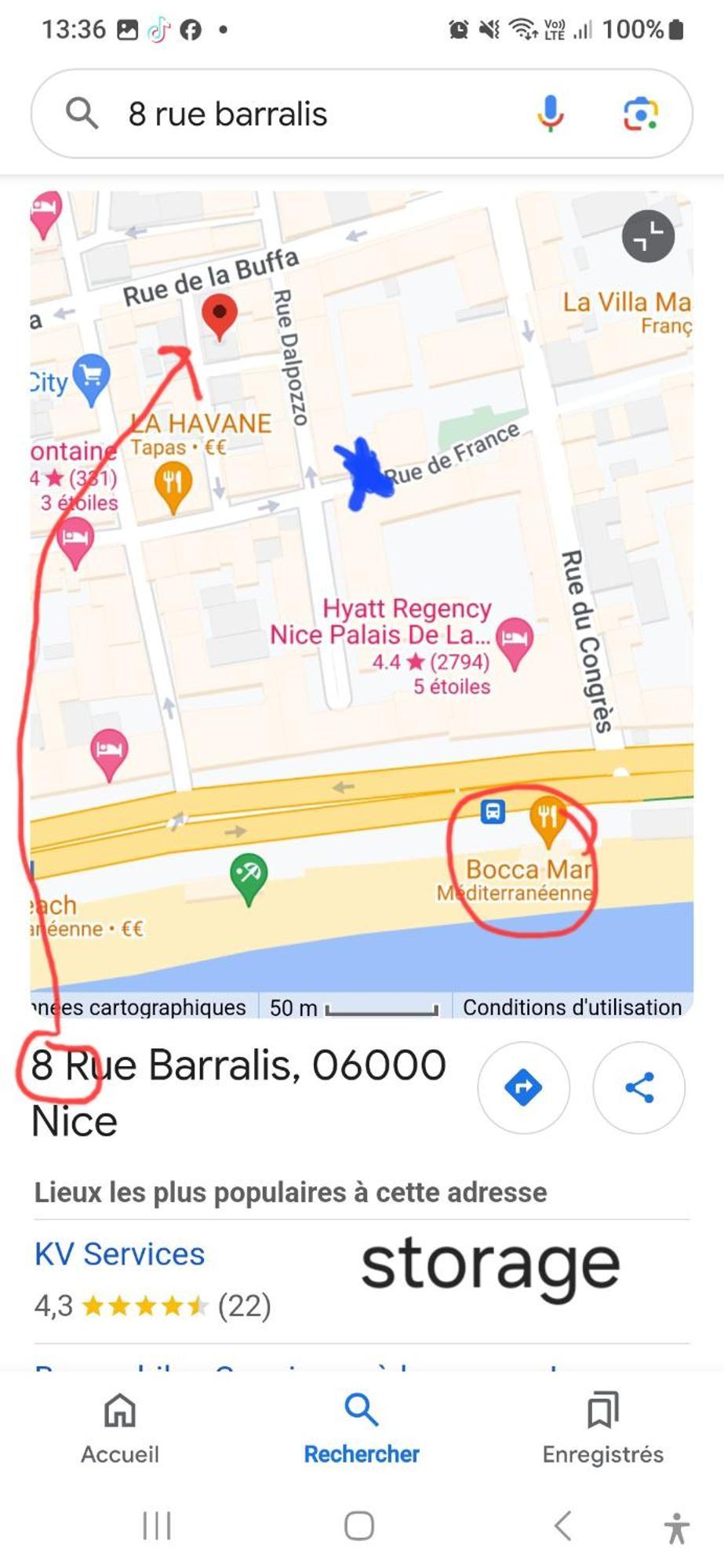Open Conditions d'utilisation on the map
This screenshot has height=1568, width=724.
[x=572, y=1007]
